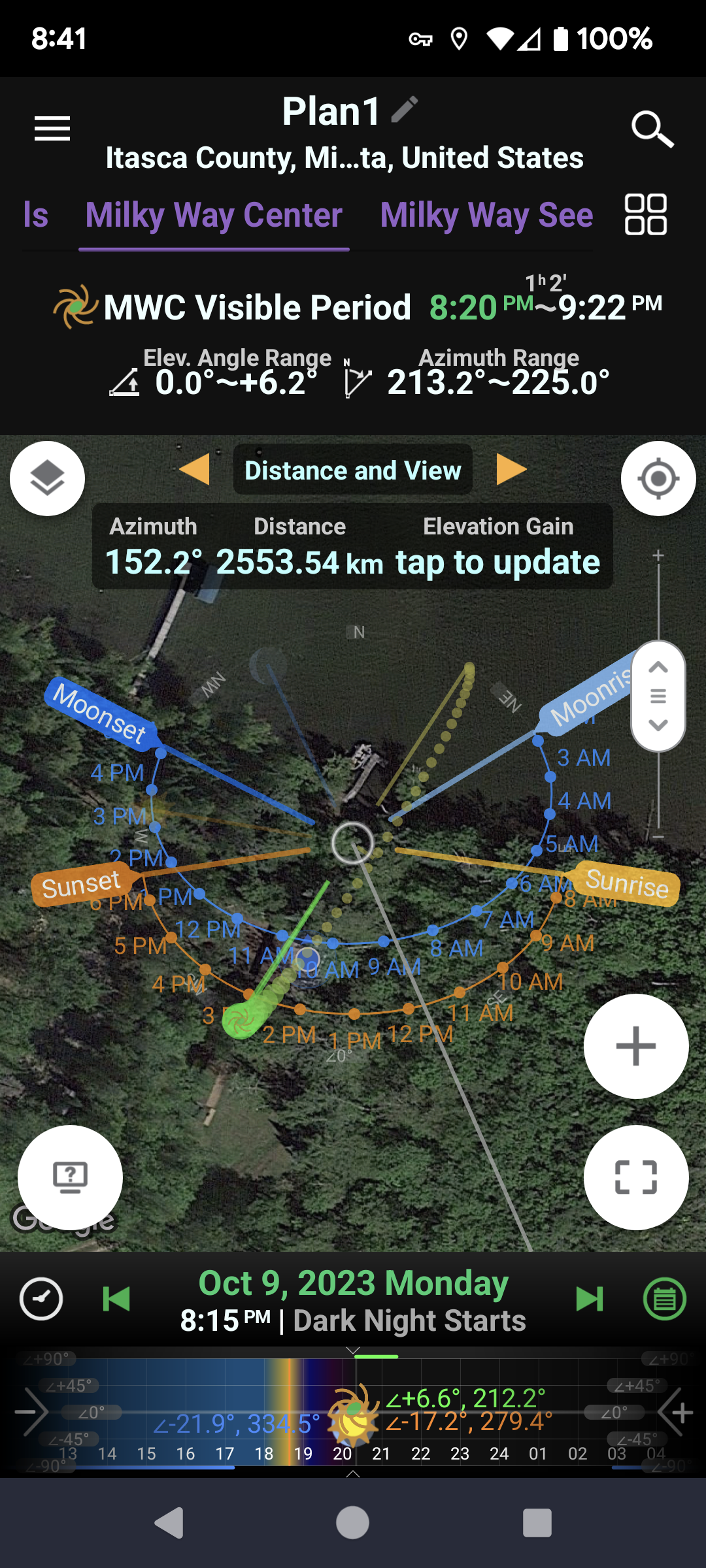
Task: Open the clock time picker icon
Action: click(41, 1299)
